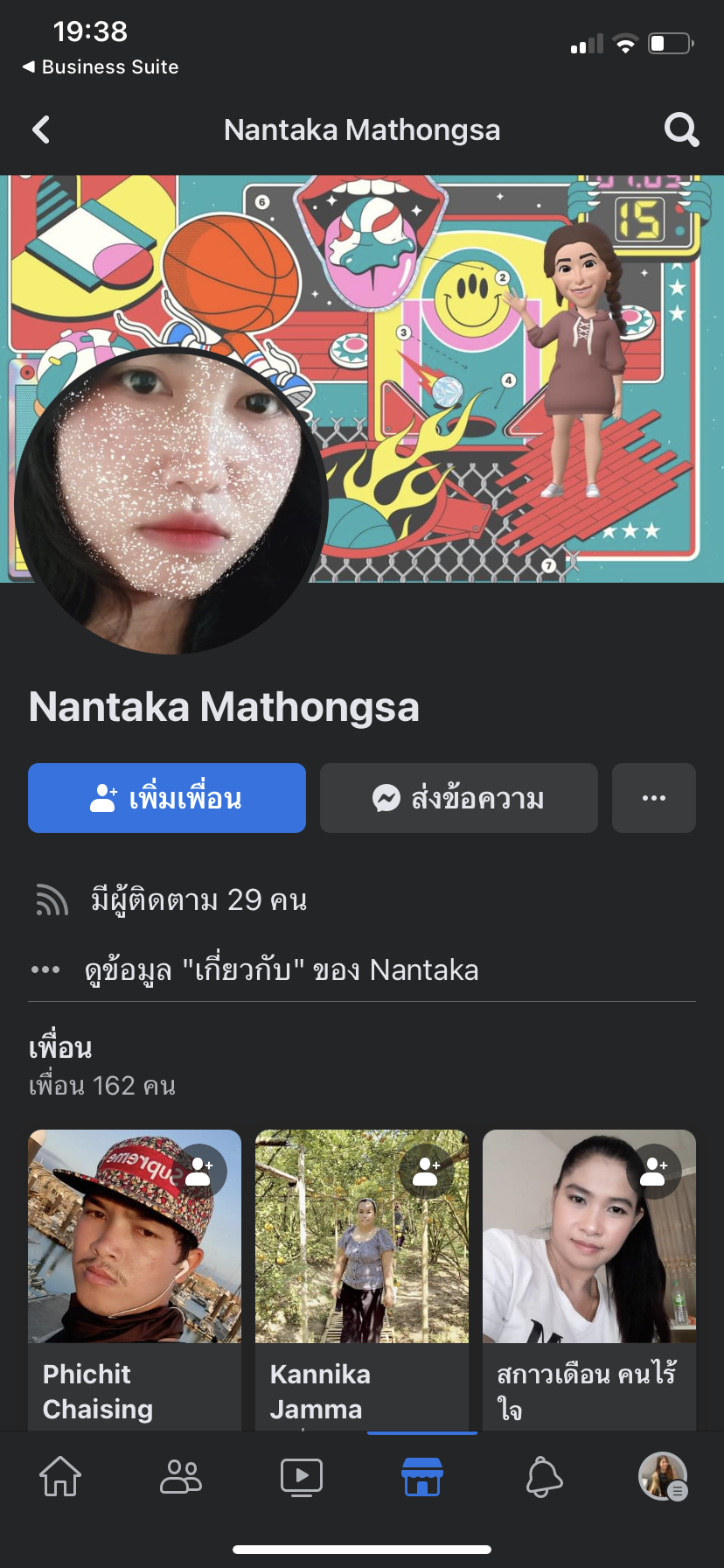Switch to the Friends tab
The image size is (724, 1568).
(x=181, y=1476)
